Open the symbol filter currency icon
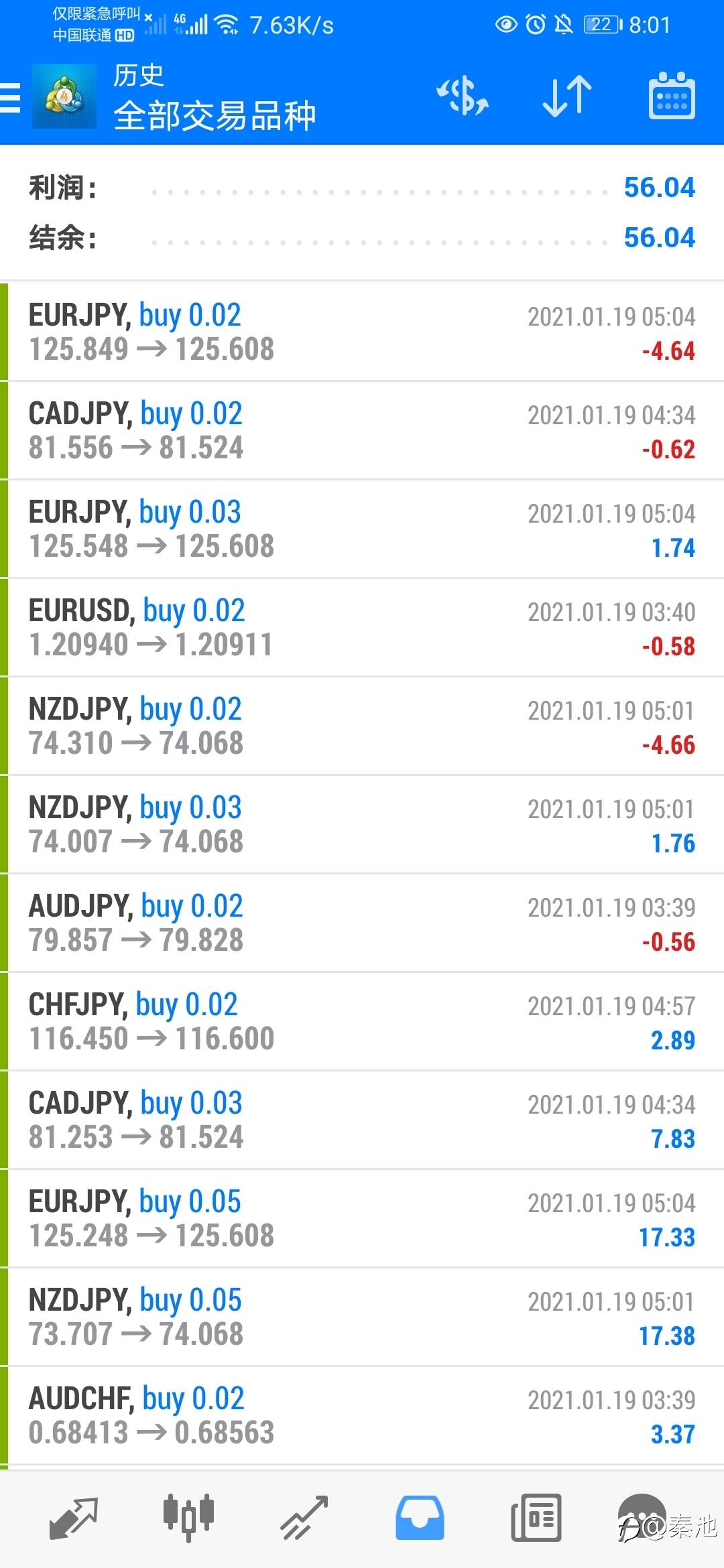Screen dimensions: 724x1568 click(x=463, y=97)
